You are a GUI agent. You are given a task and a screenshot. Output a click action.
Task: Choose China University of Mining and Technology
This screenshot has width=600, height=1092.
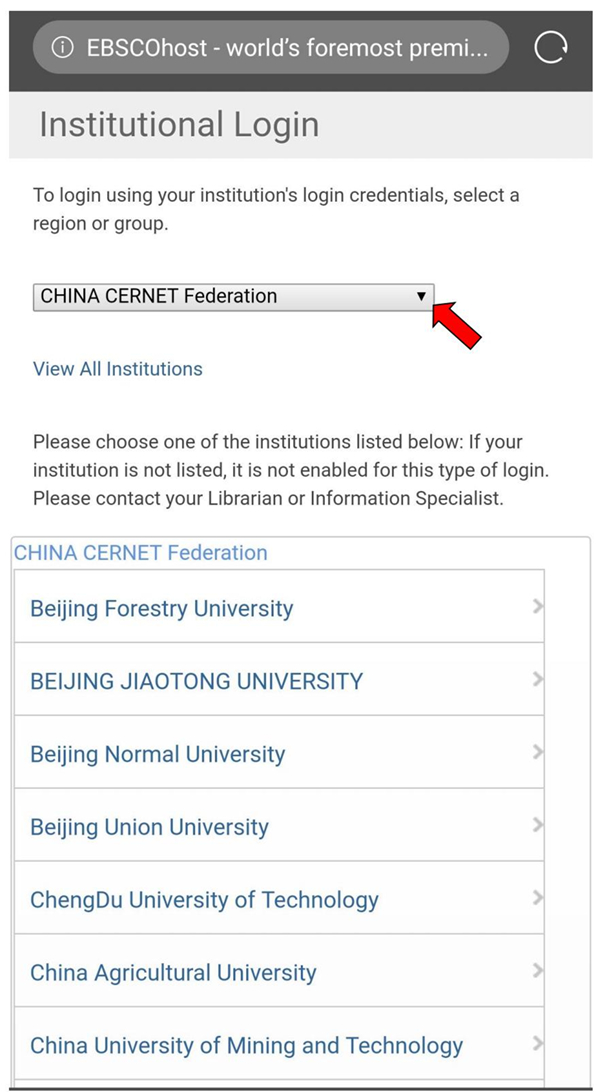point(279,1043)
